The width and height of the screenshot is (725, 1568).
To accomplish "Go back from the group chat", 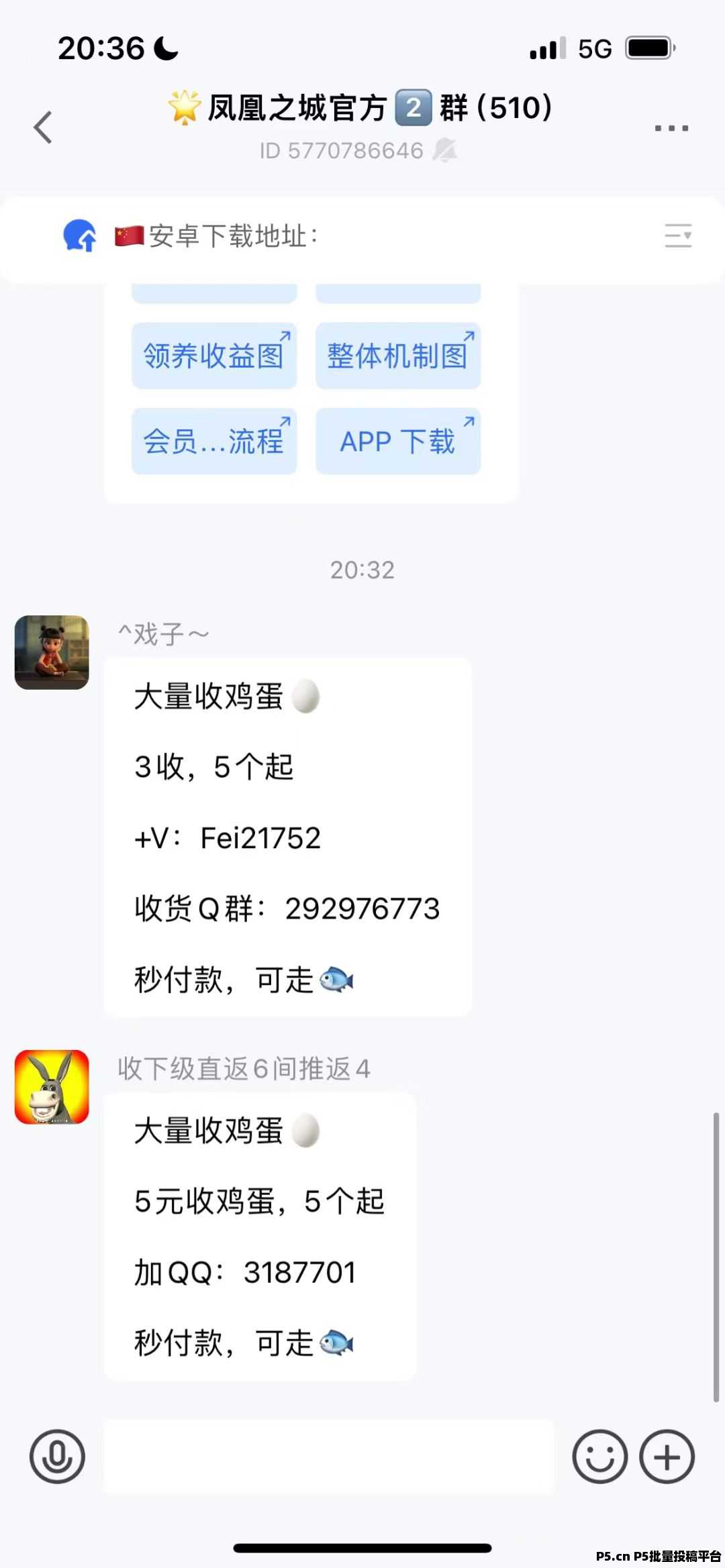I will [43, 127].
